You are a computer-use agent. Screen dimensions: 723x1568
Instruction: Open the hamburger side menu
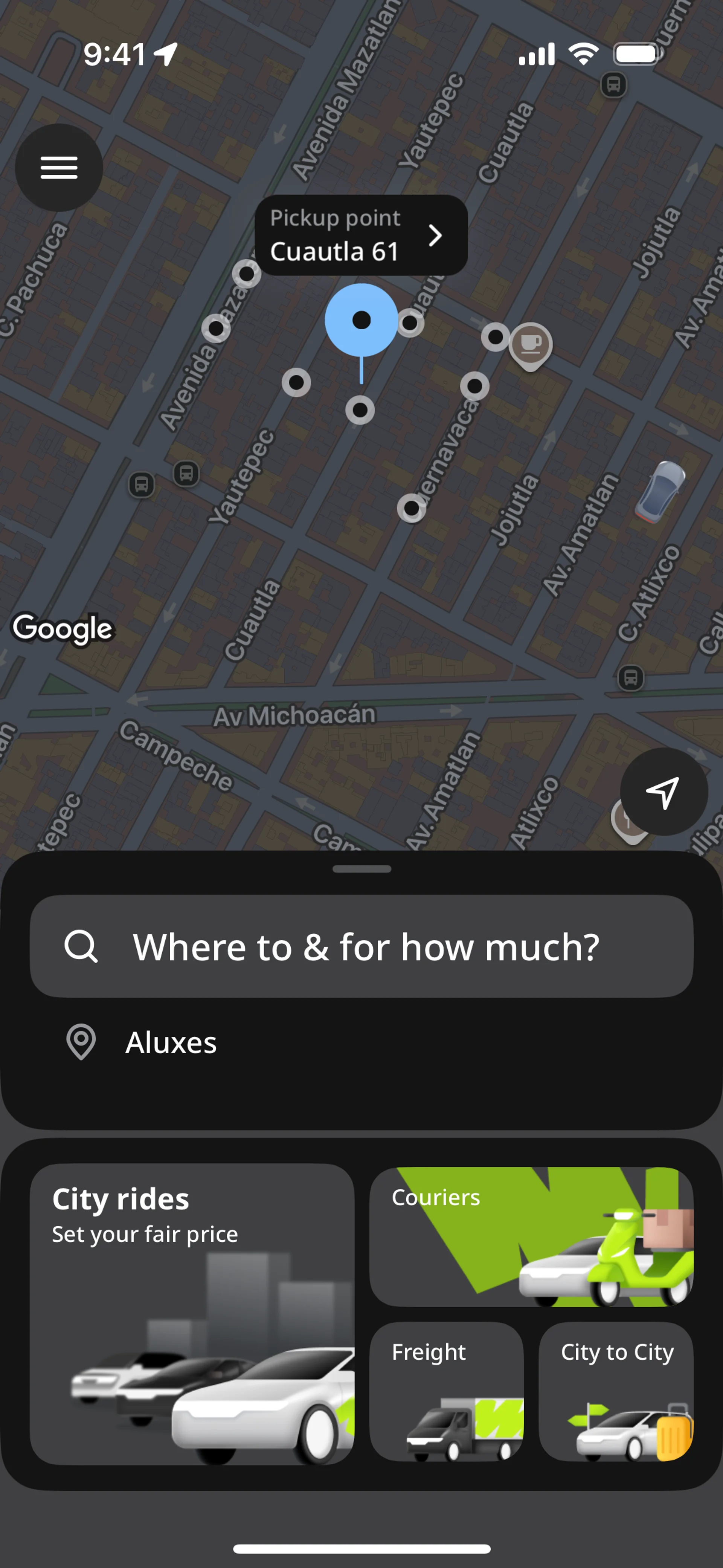tap(59, 167)
